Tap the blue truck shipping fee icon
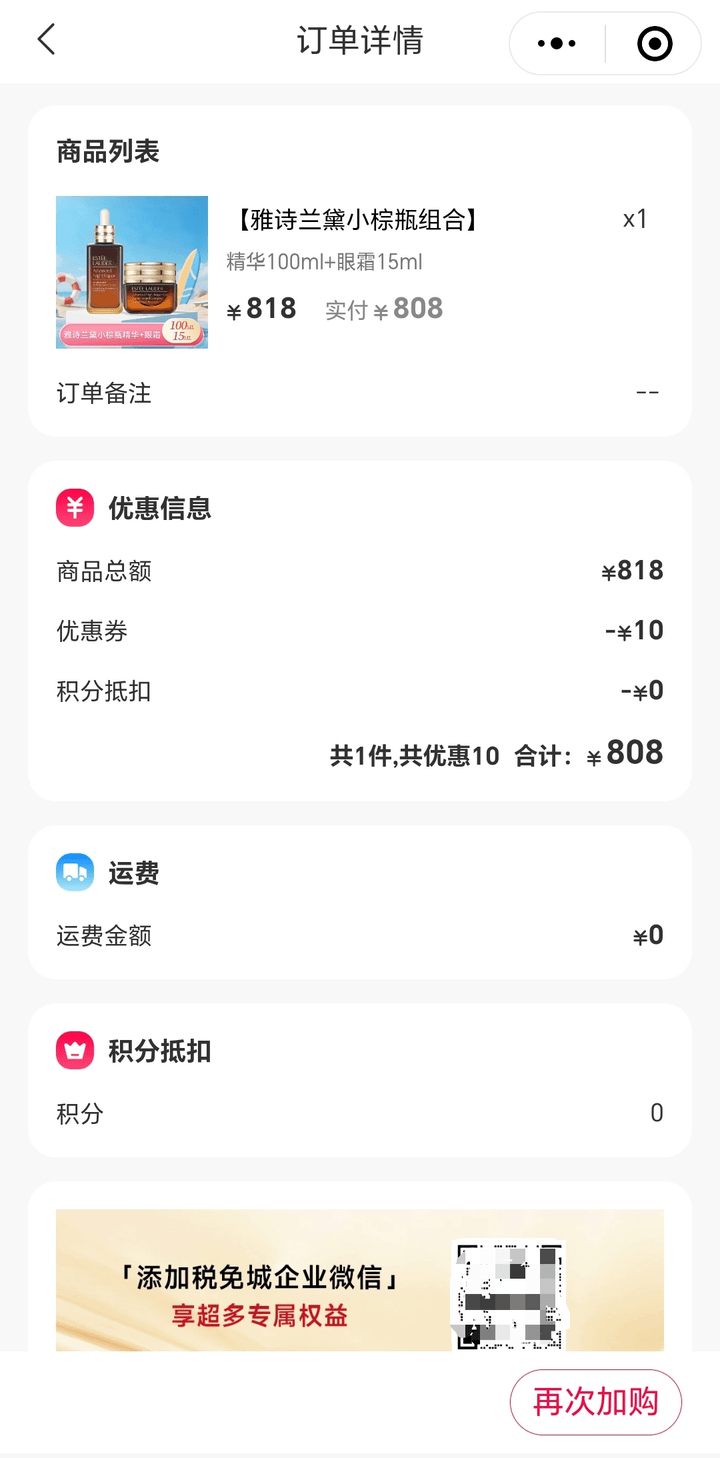720x1458 pixels. (x=75, y=871)
